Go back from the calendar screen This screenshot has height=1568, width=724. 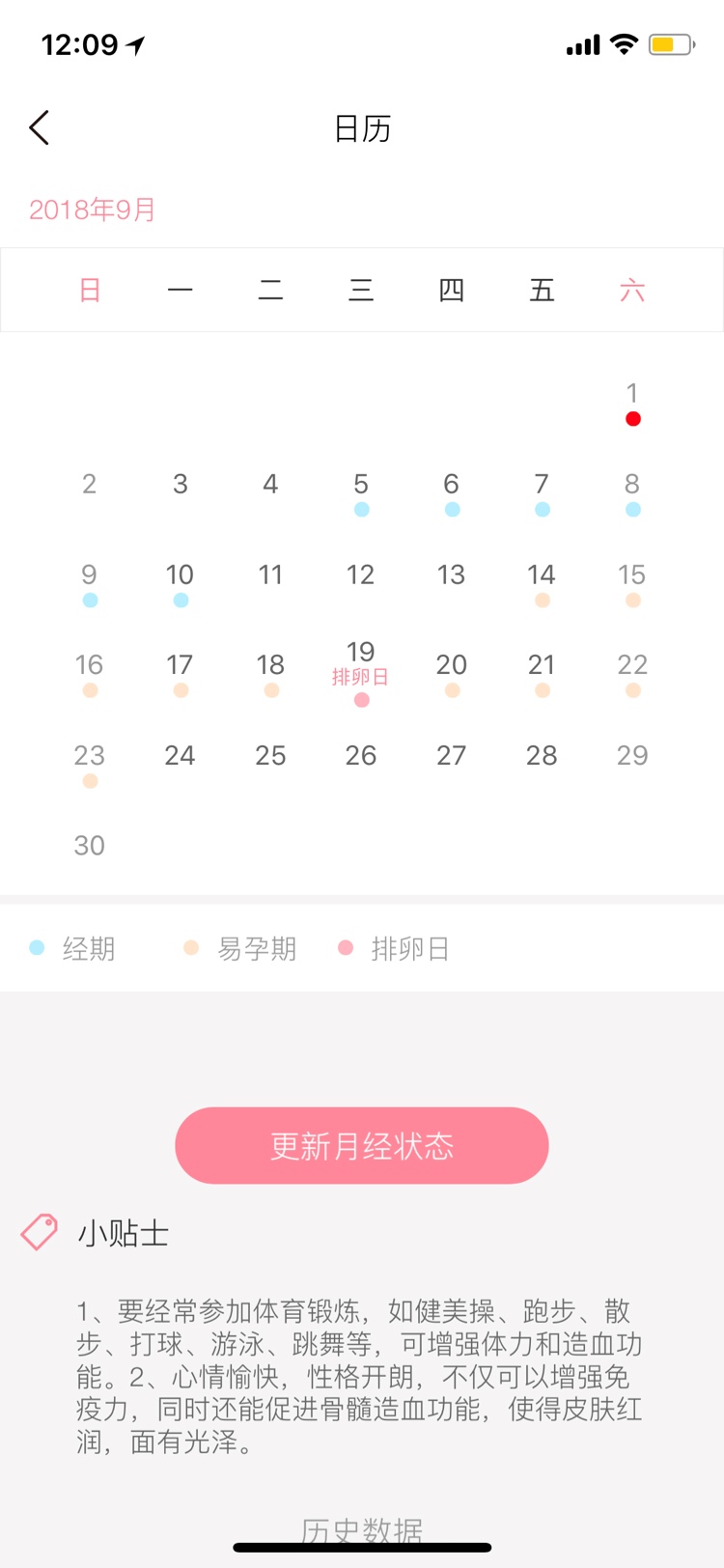tap(40, 127)
